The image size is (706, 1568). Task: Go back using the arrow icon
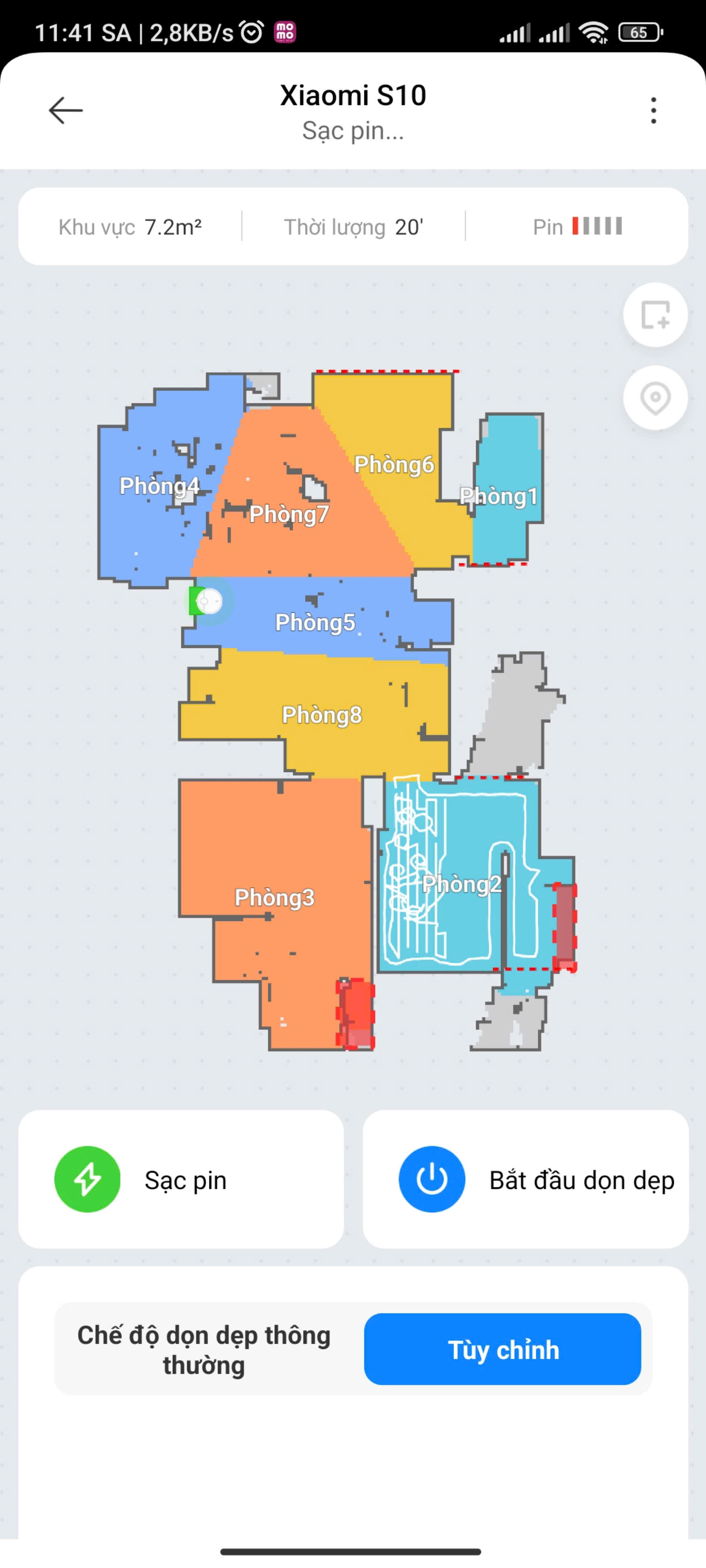point(65,110)
